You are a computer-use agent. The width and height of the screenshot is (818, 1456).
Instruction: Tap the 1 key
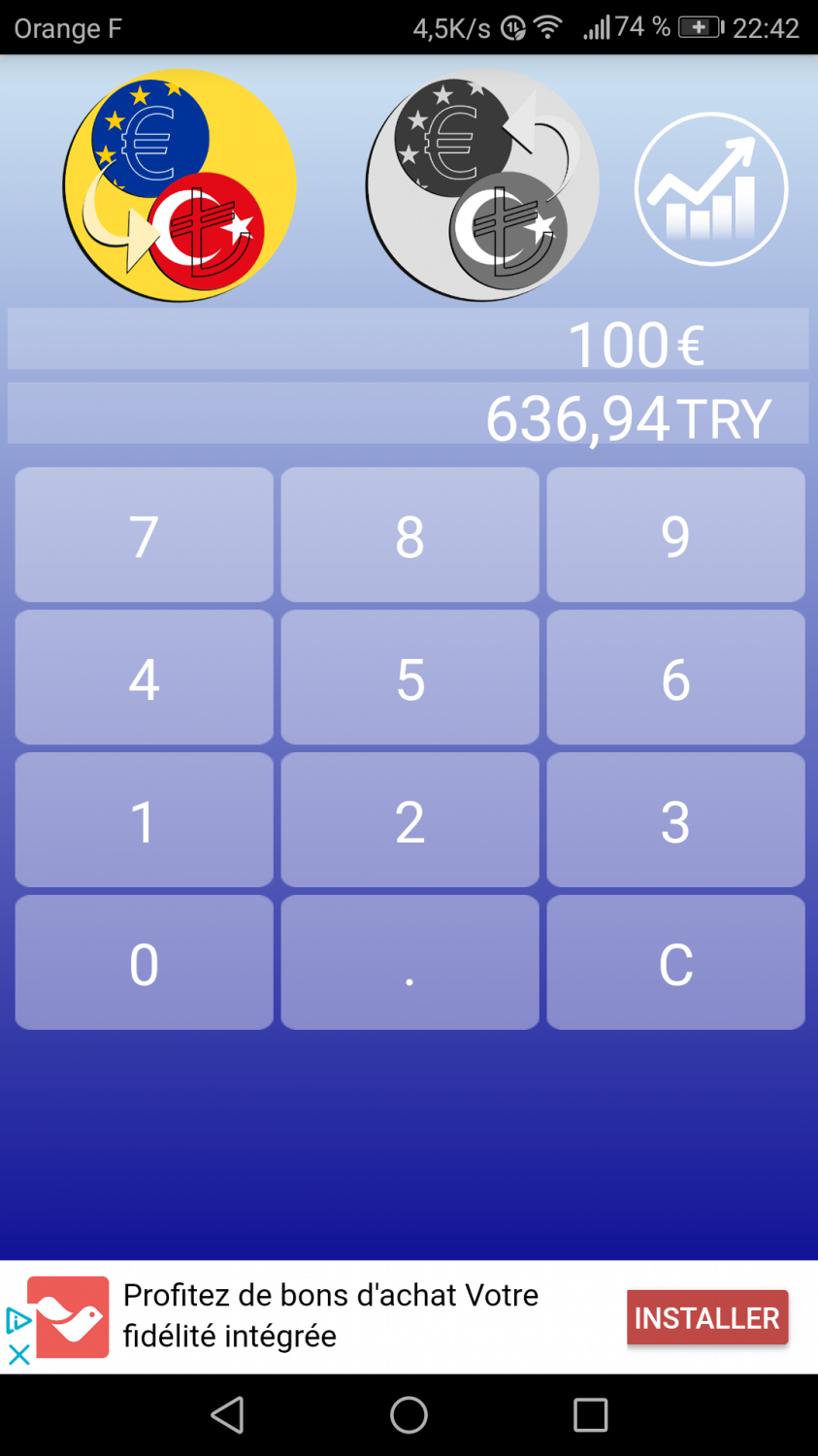coord(144,820)
